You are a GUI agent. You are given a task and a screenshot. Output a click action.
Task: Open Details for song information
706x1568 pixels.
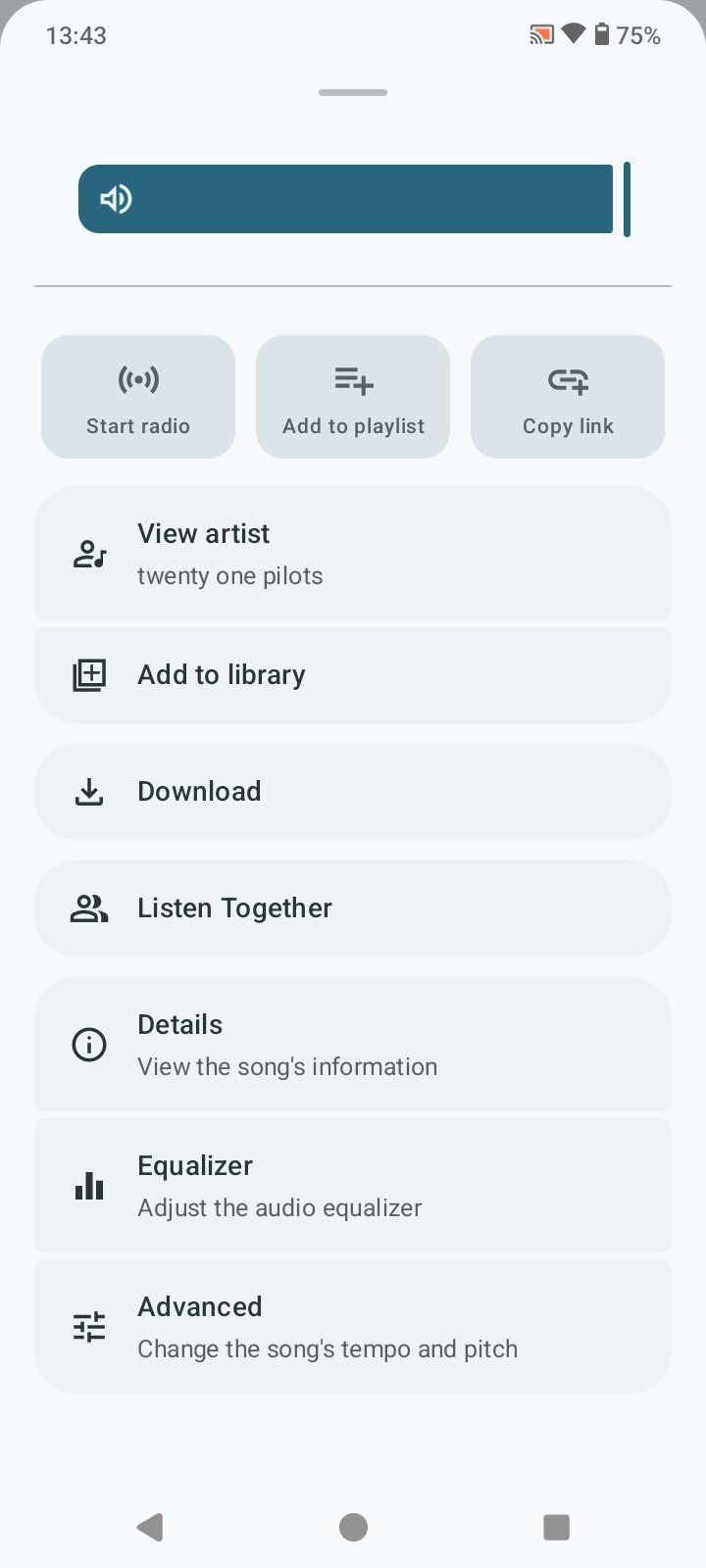click(x=353, y=1045)
